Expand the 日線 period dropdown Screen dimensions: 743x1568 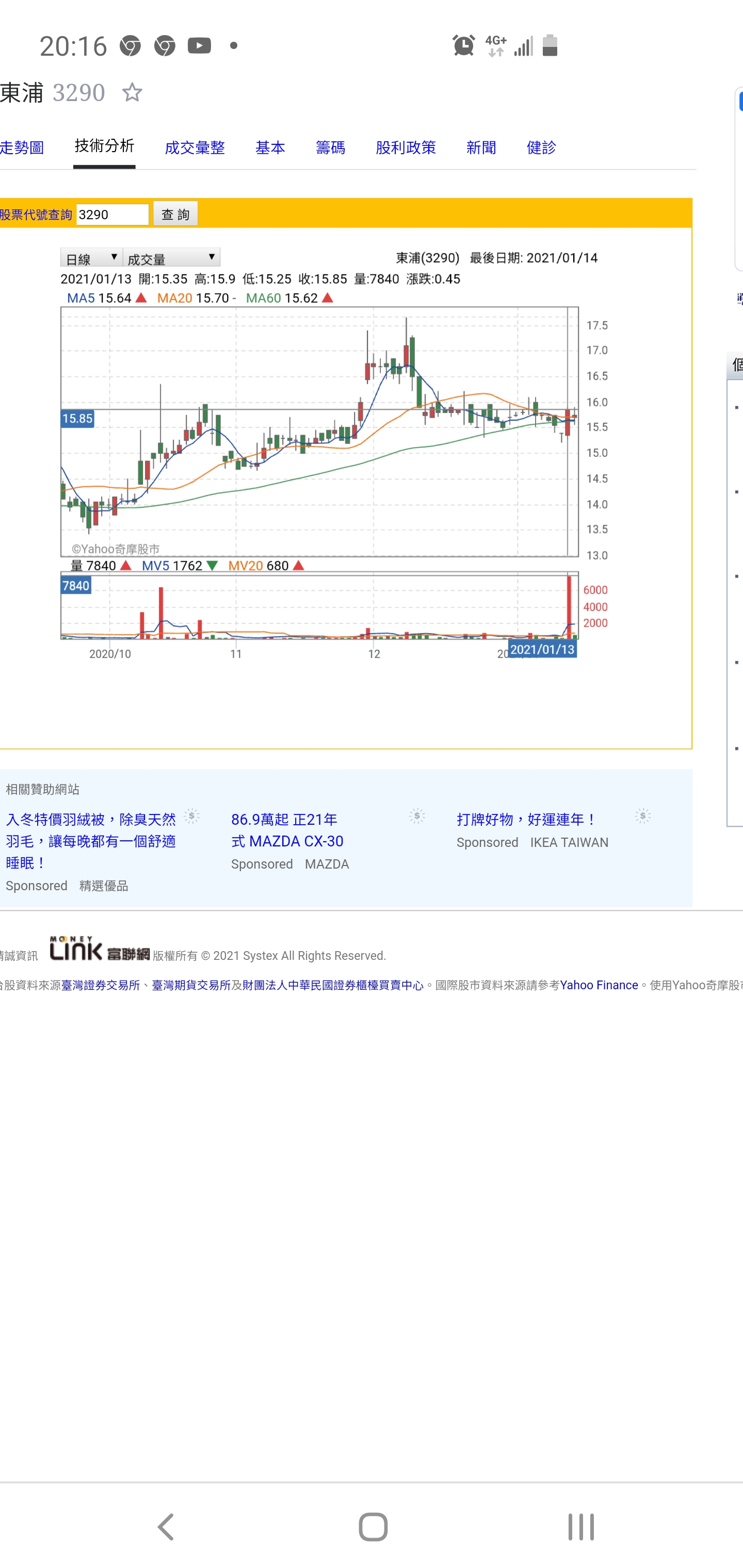pos(91,258)
